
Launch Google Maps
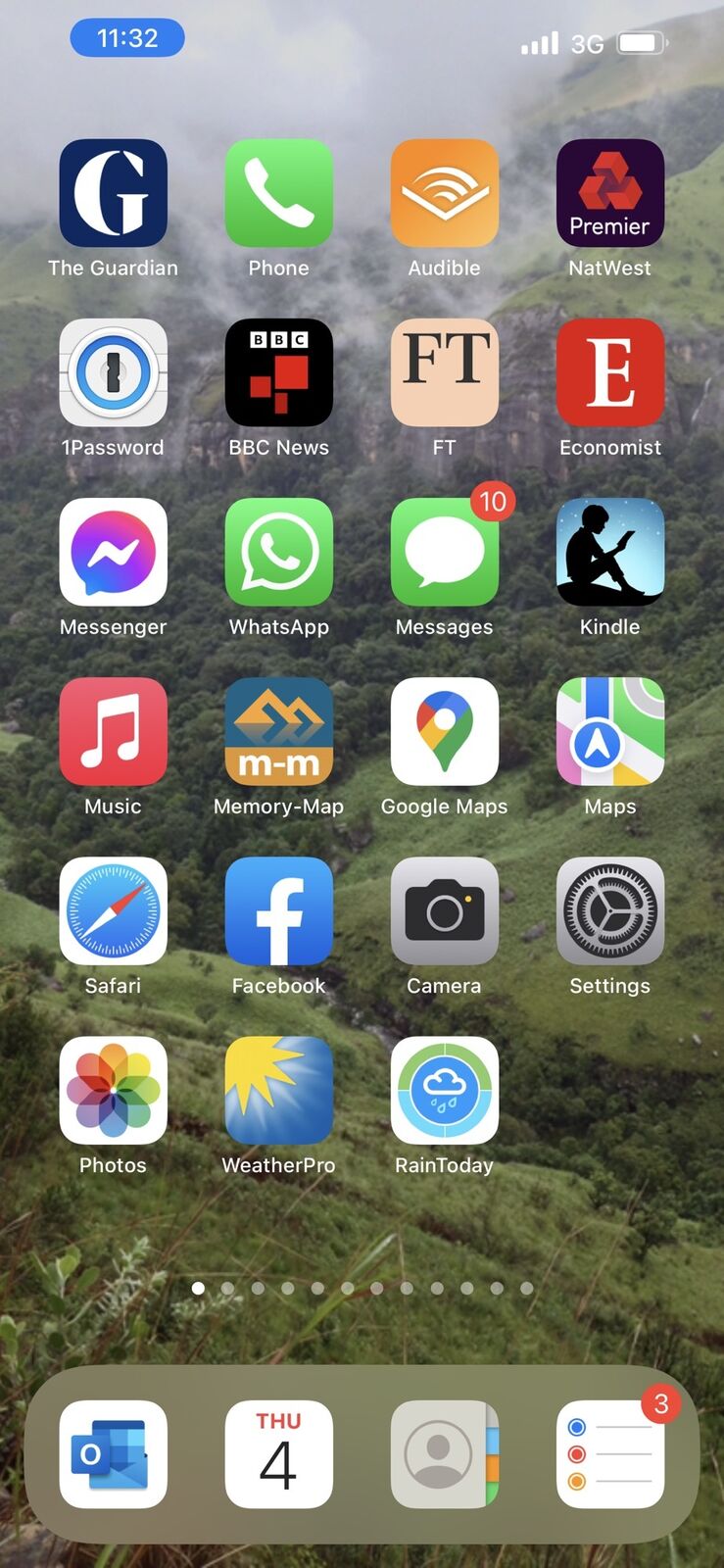click(444, 731)
